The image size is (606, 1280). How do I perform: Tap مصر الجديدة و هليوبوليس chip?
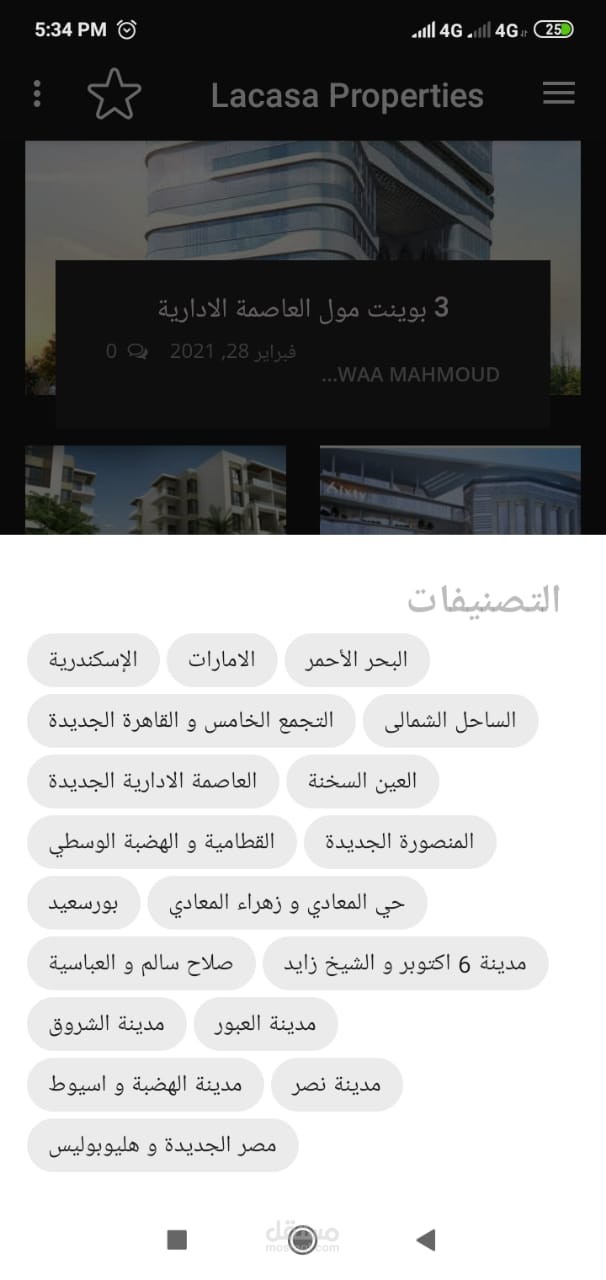tap(162, 1145)
